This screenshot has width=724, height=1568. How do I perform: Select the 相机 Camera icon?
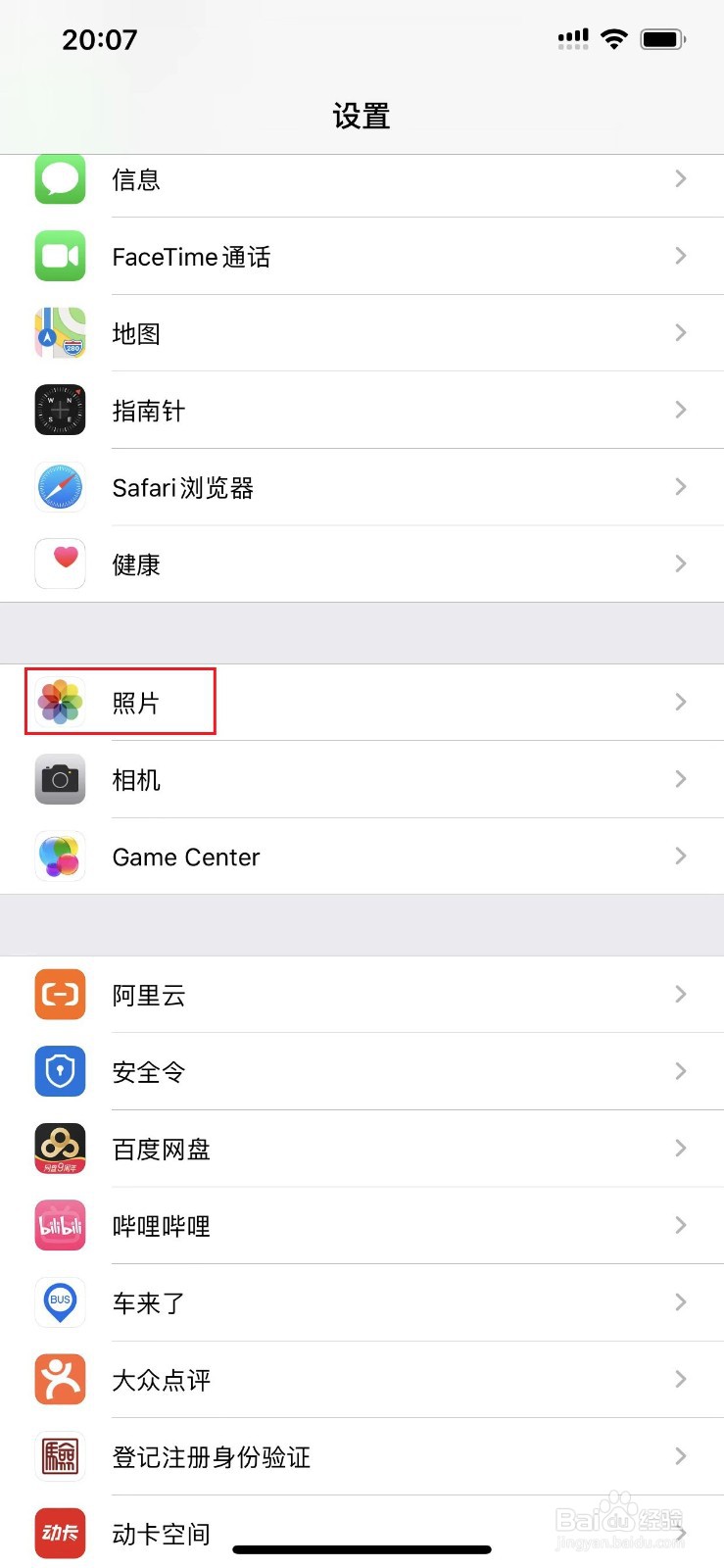click(x=60, y=779)
